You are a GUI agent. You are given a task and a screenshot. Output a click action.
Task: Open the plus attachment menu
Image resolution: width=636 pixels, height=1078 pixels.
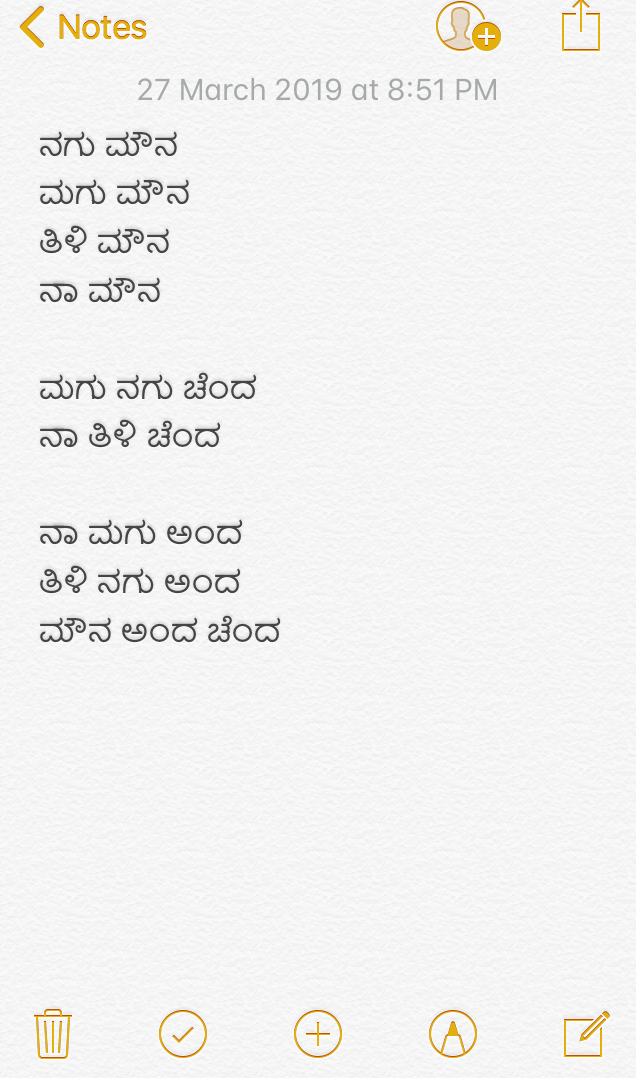318,1033
